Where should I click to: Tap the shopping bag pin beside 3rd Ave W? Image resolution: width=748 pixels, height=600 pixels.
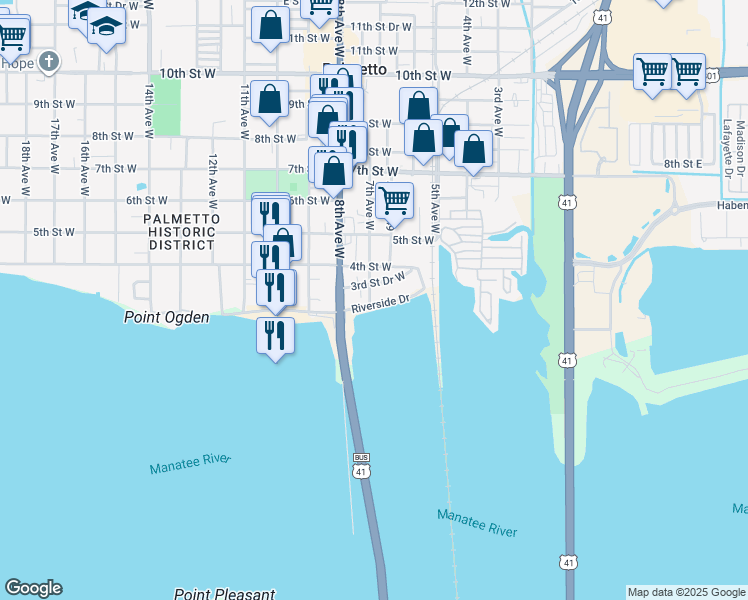[474, 148]
